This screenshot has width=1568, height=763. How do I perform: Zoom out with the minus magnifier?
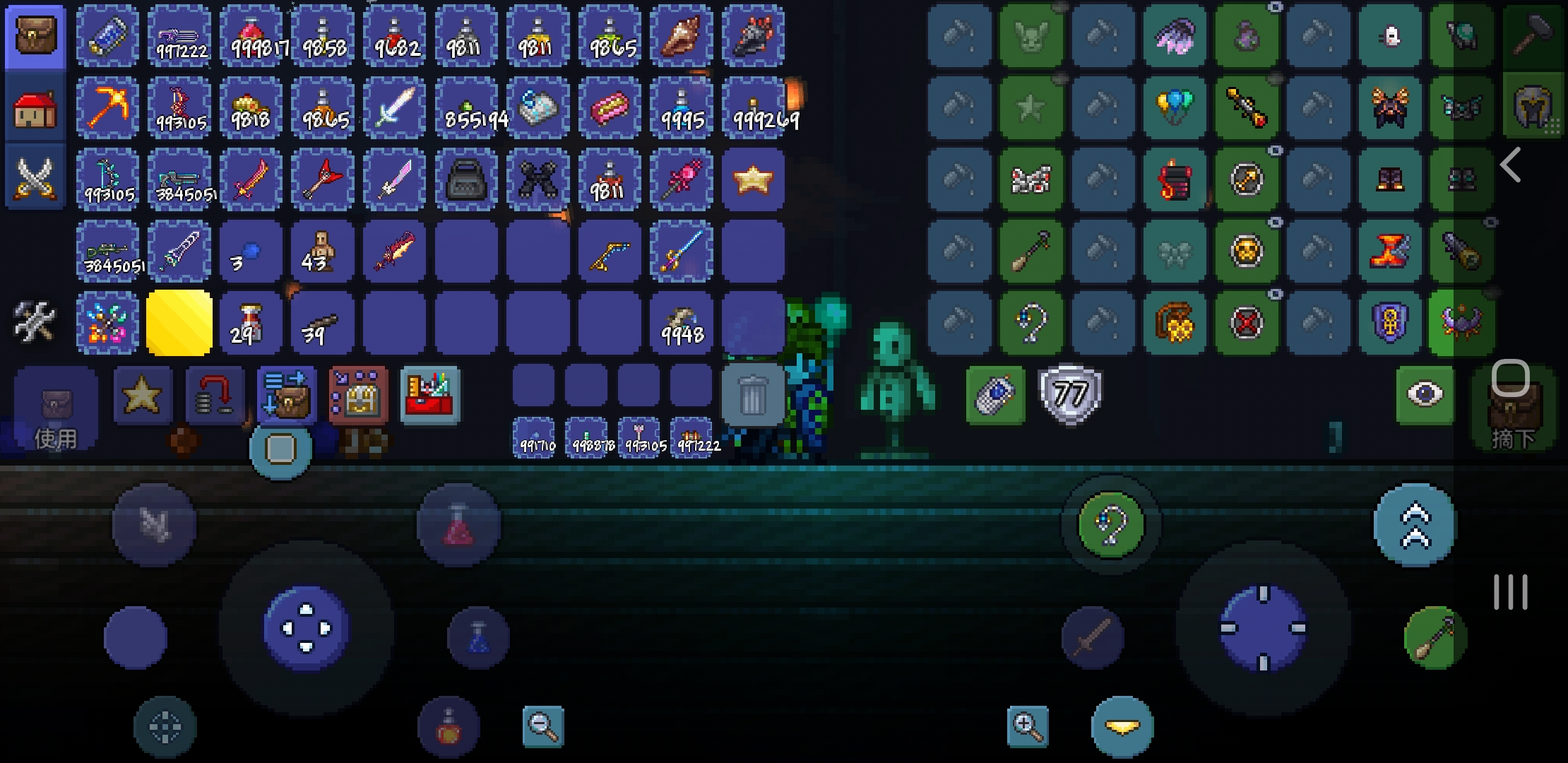[542, 726]
